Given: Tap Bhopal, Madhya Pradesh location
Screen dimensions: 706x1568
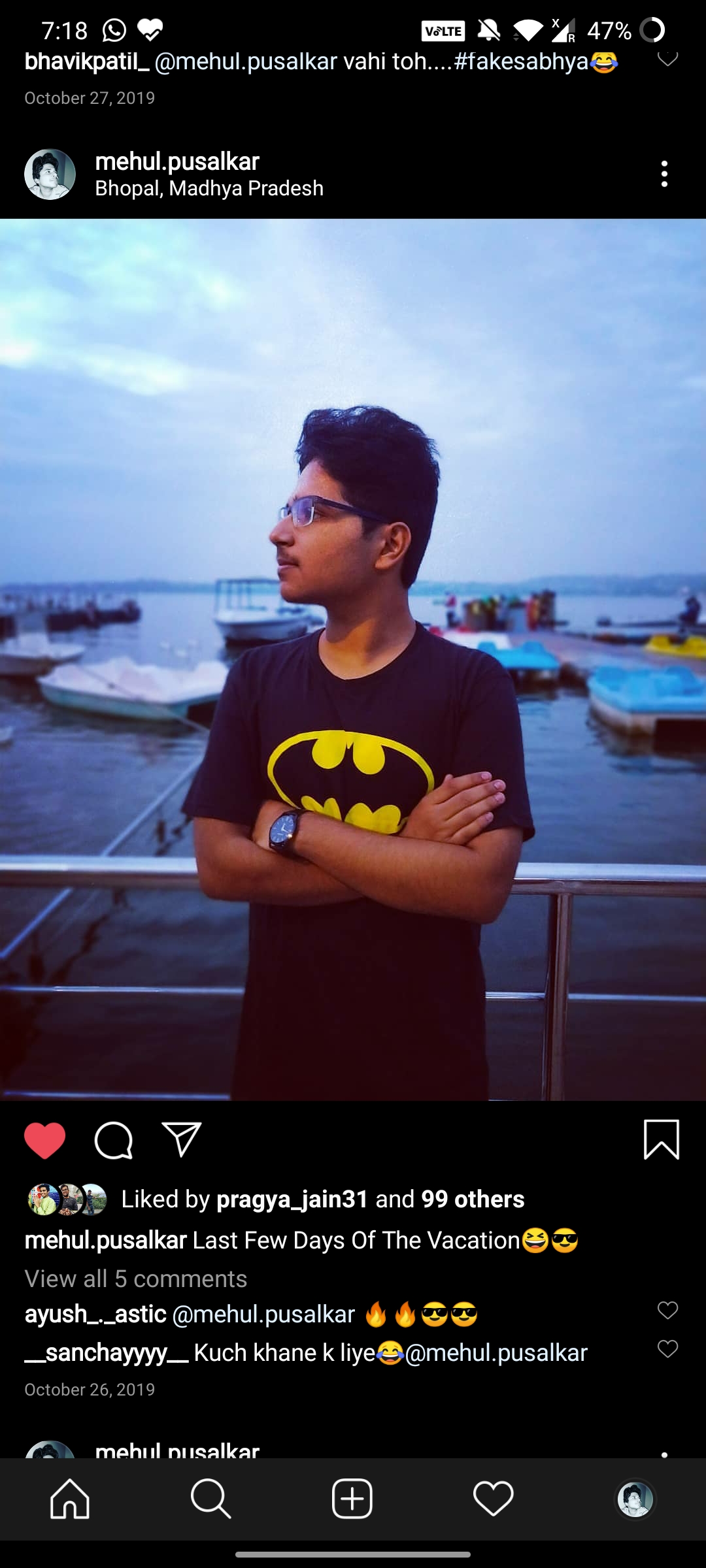Looking at the screenshot, I should 209,188.
